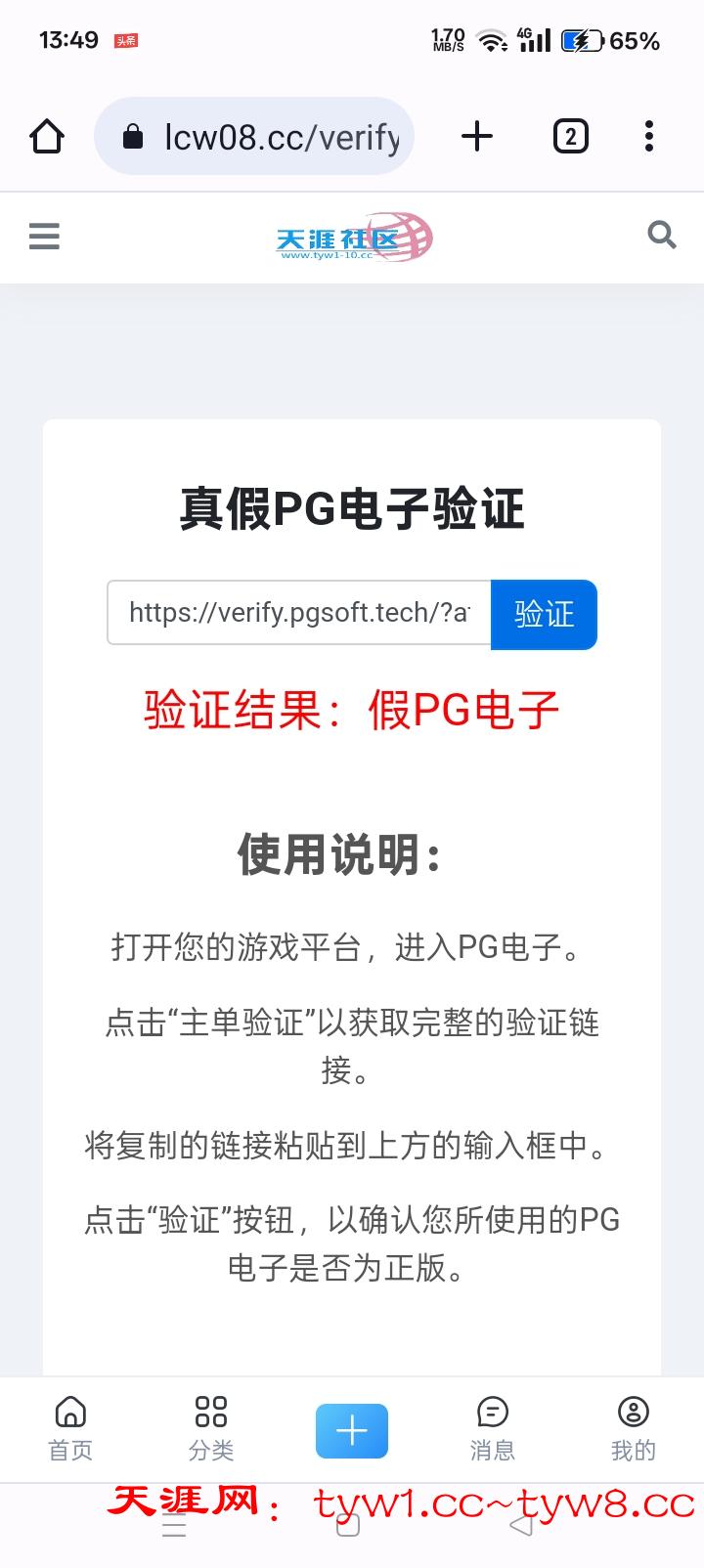Create a new post with plus button

tap(352, 1430)
